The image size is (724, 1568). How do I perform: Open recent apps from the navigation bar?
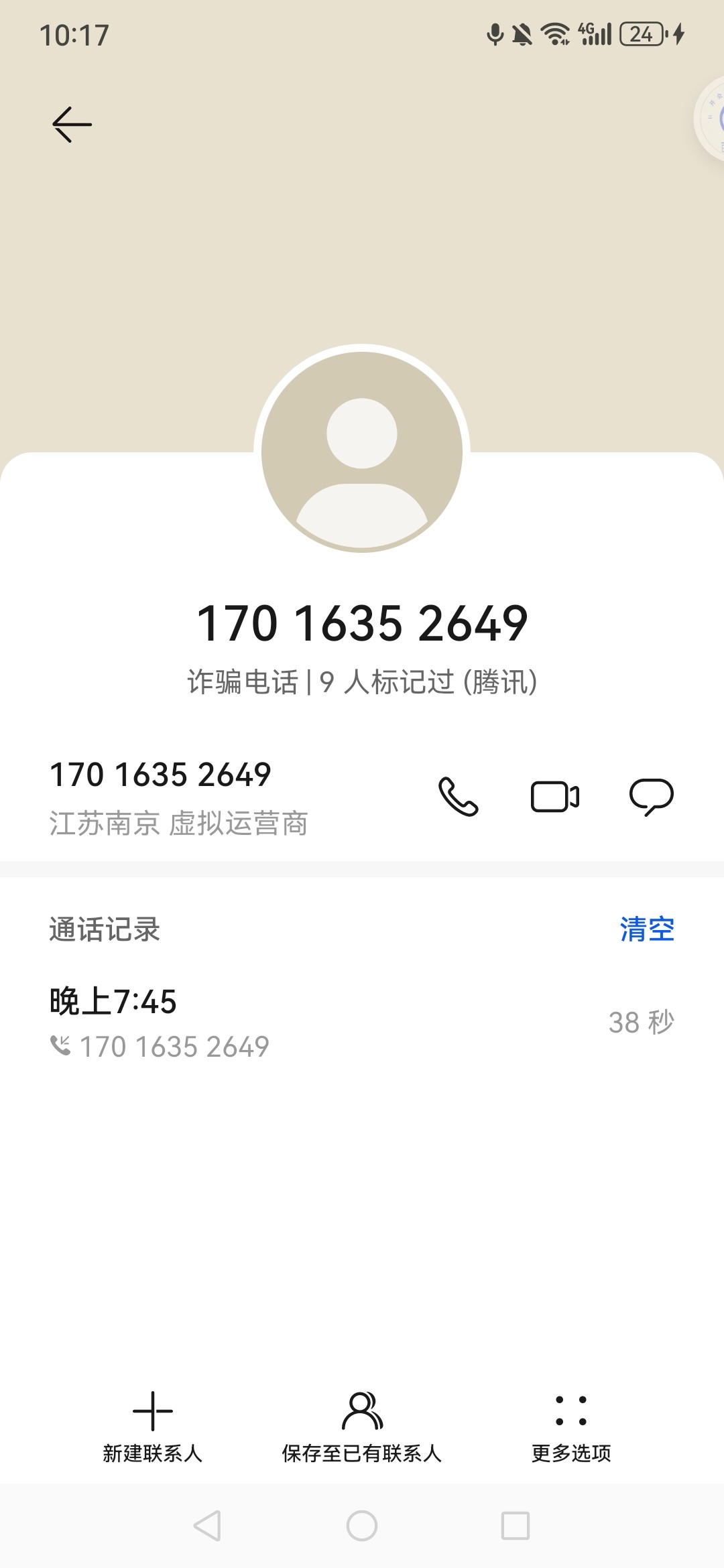516,1526
